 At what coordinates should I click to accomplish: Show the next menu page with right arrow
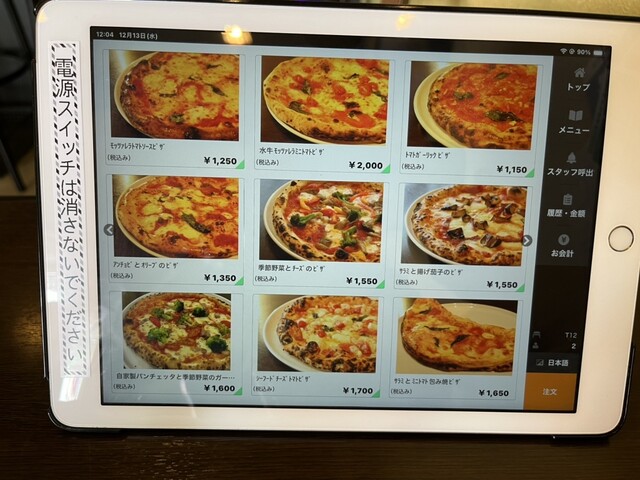pyautogui.click(x=527, y=240)
